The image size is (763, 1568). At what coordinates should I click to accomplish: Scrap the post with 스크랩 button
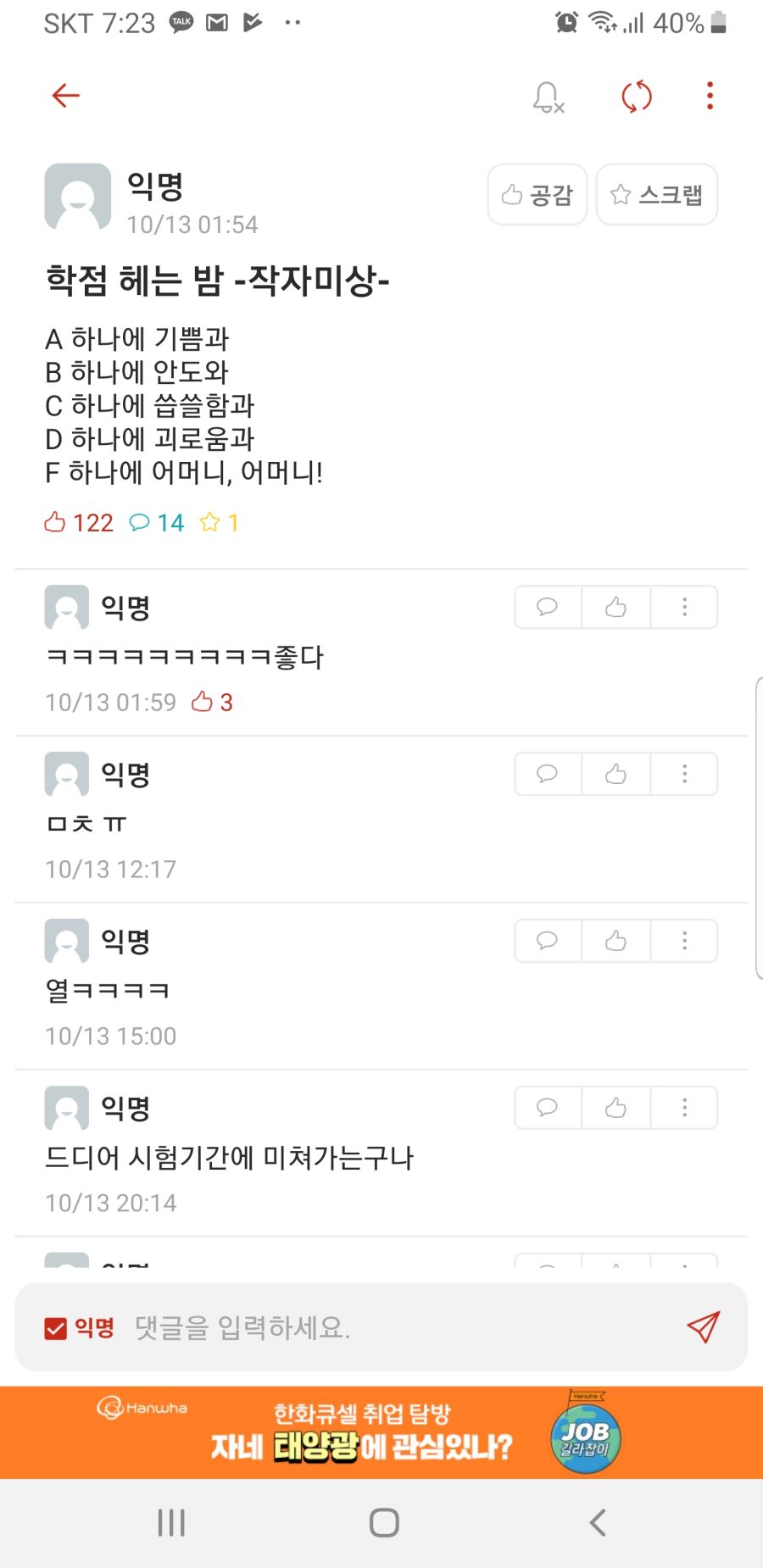click(657, 195)
